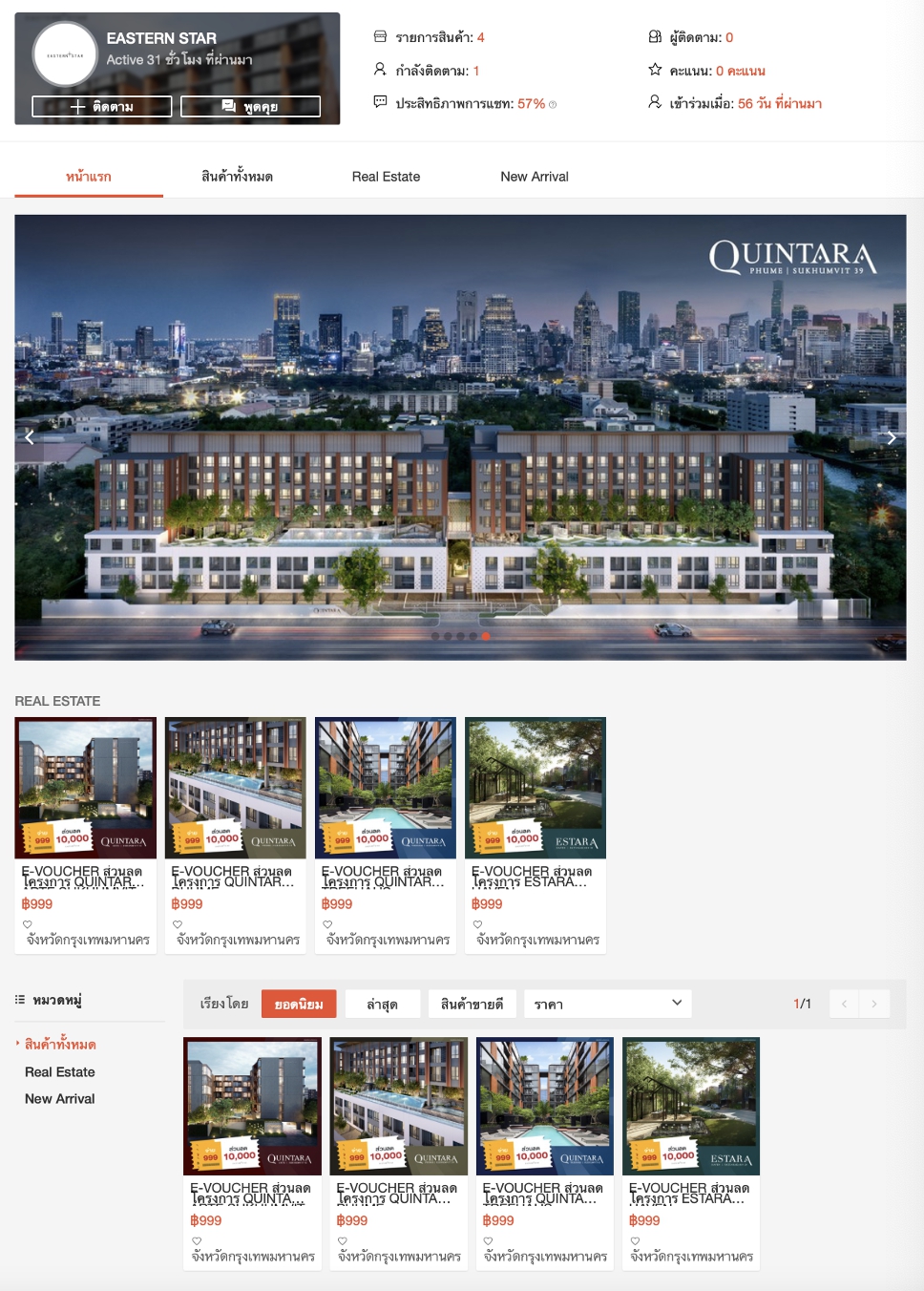
Task: Chat with the seller via พูดคุย
Action: pos(250,106)
